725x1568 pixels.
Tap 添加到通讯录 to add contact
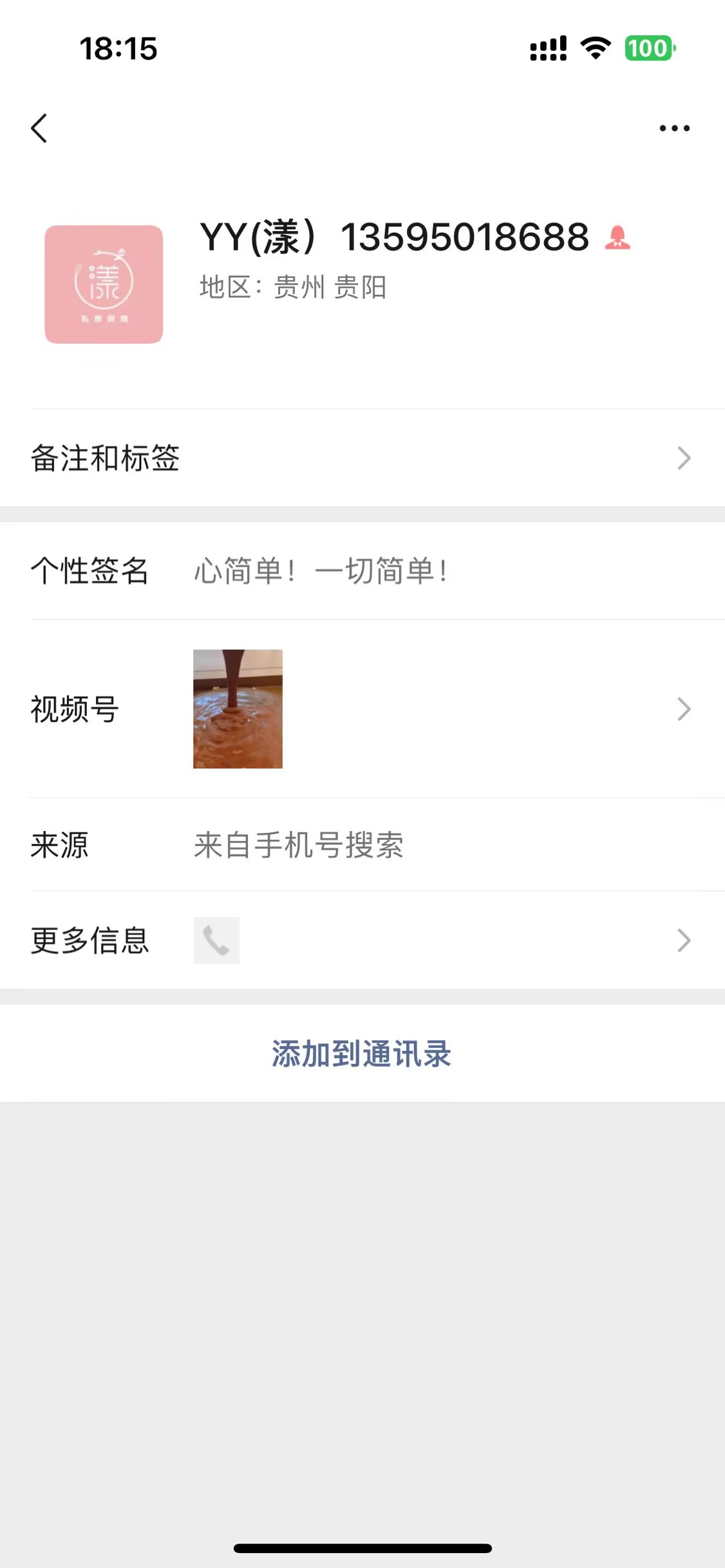362,1054
